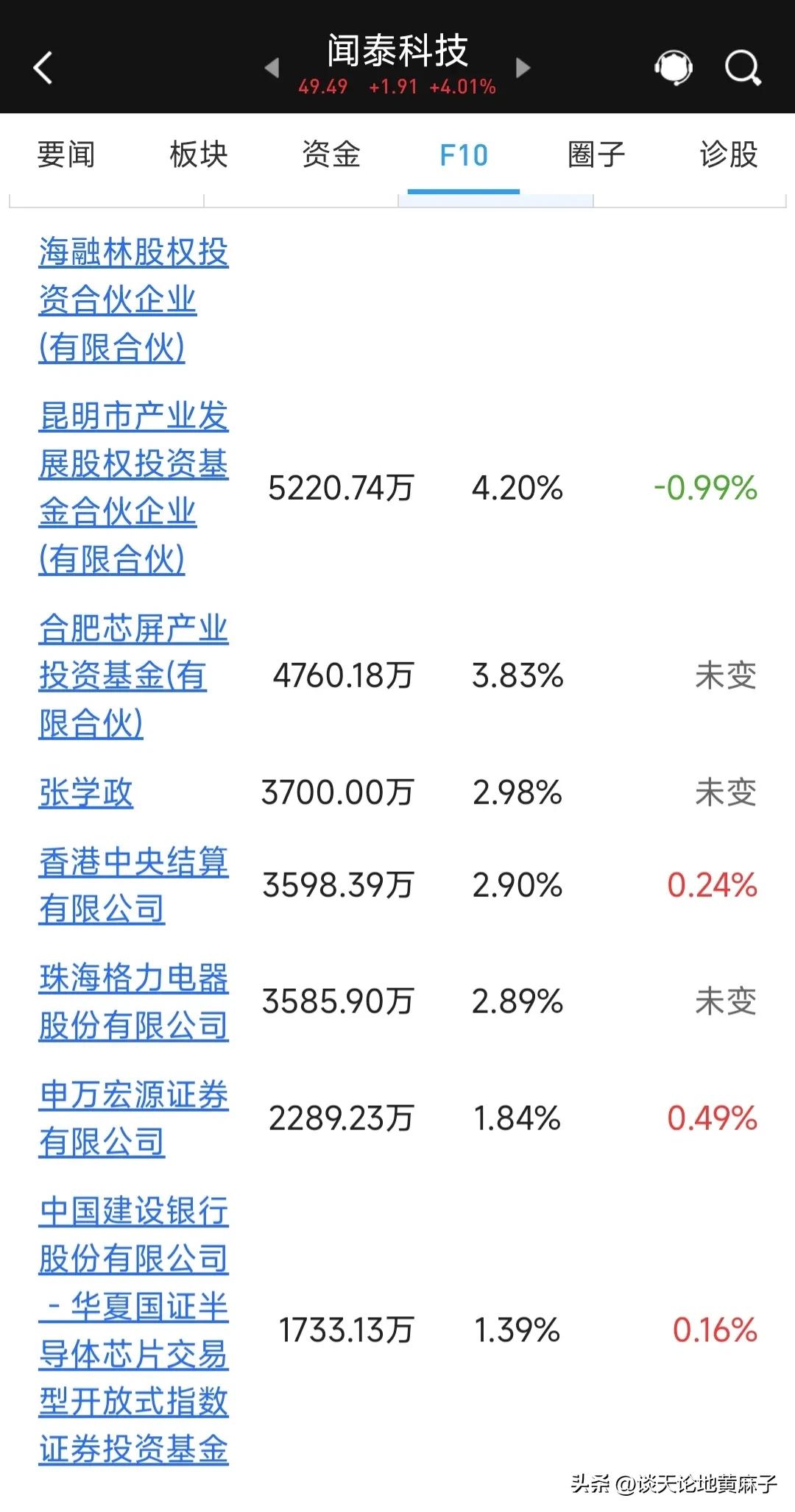
Task: Open 合肥芯屏产业投资基金 link
Action: (x=133, y=675)
